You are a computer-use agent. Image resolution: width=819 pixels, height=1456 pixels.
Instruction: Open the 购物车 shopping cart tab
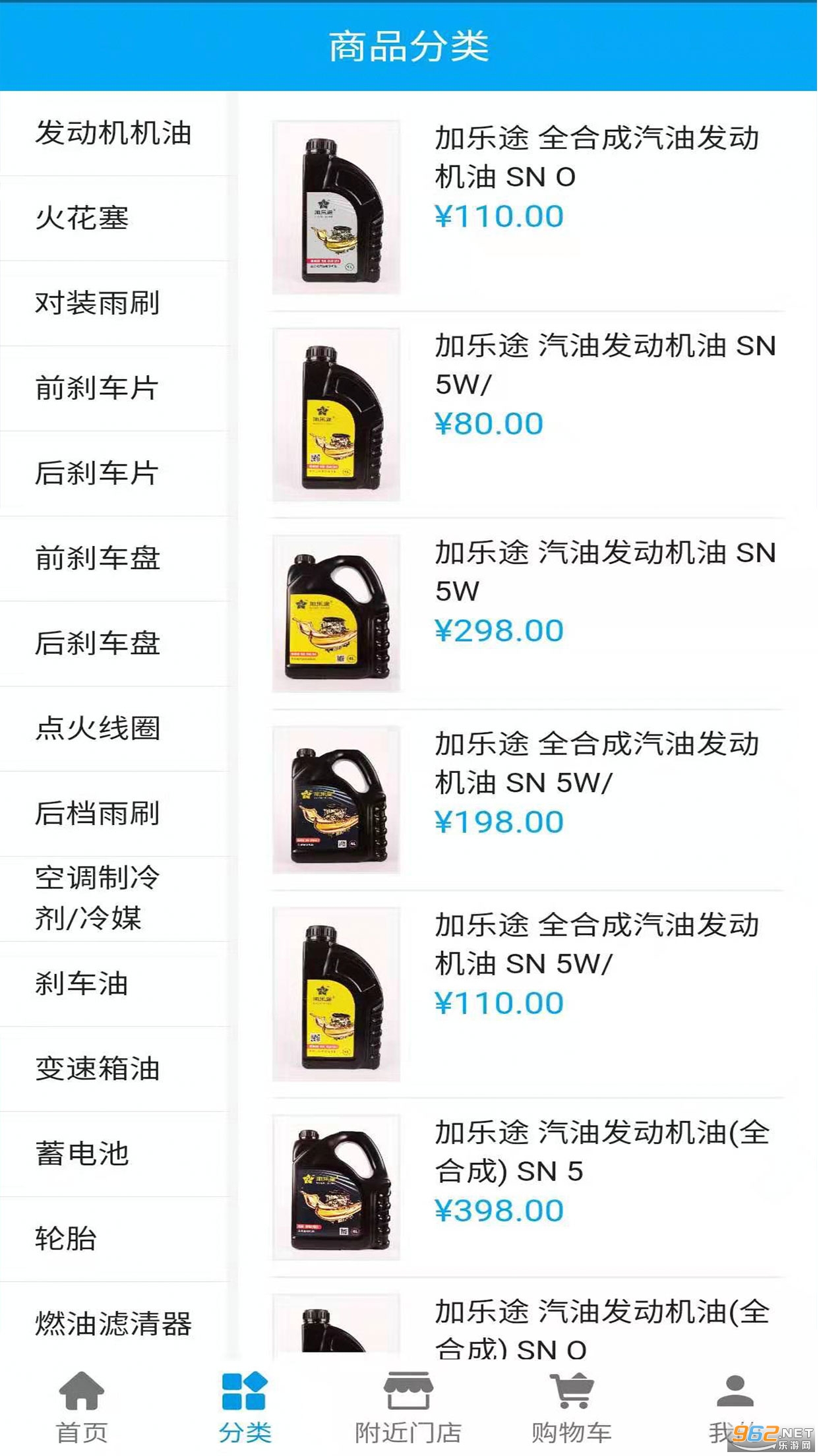(572, 1406)
